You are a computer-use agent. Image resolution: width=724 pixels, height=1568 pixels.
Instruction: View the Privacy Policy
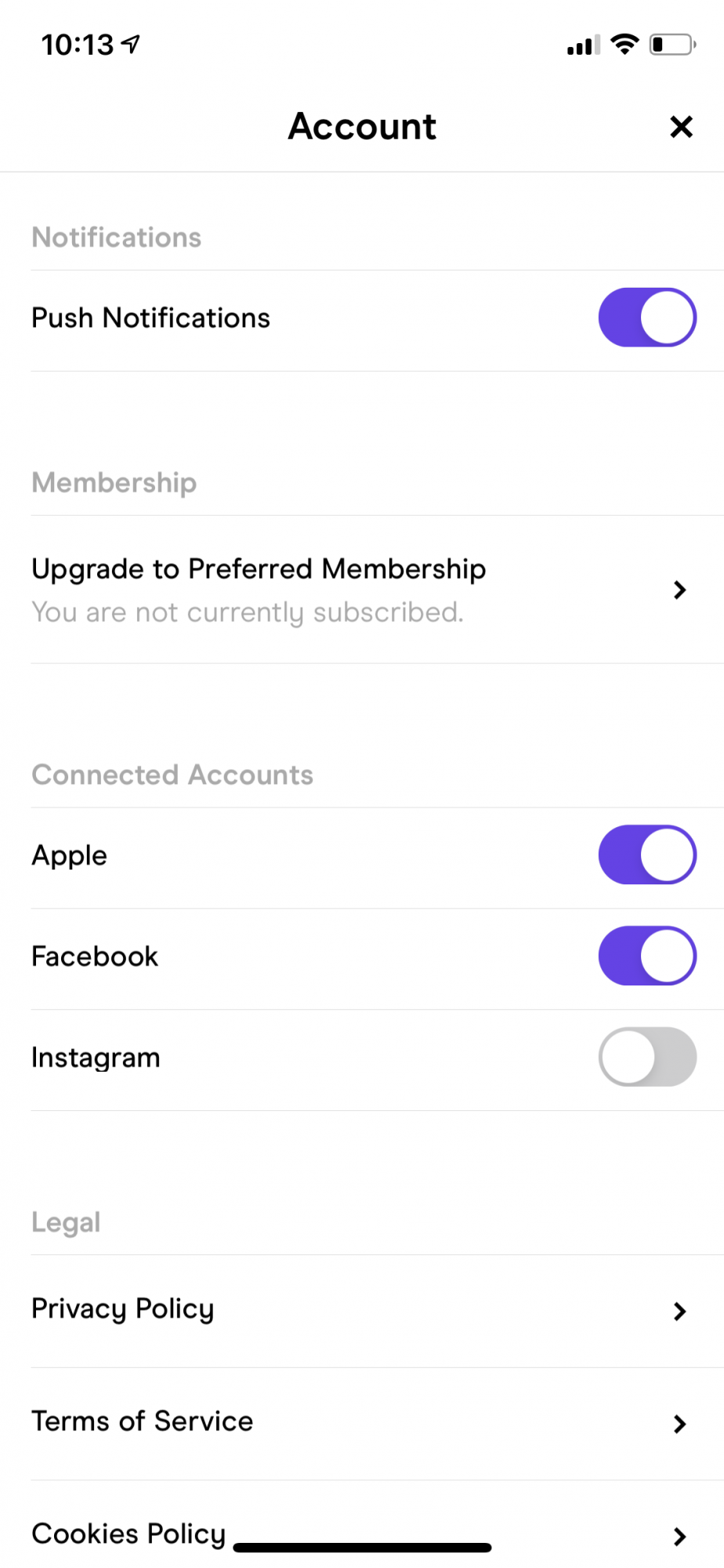pyautogui.click(x=360, y=1310)
